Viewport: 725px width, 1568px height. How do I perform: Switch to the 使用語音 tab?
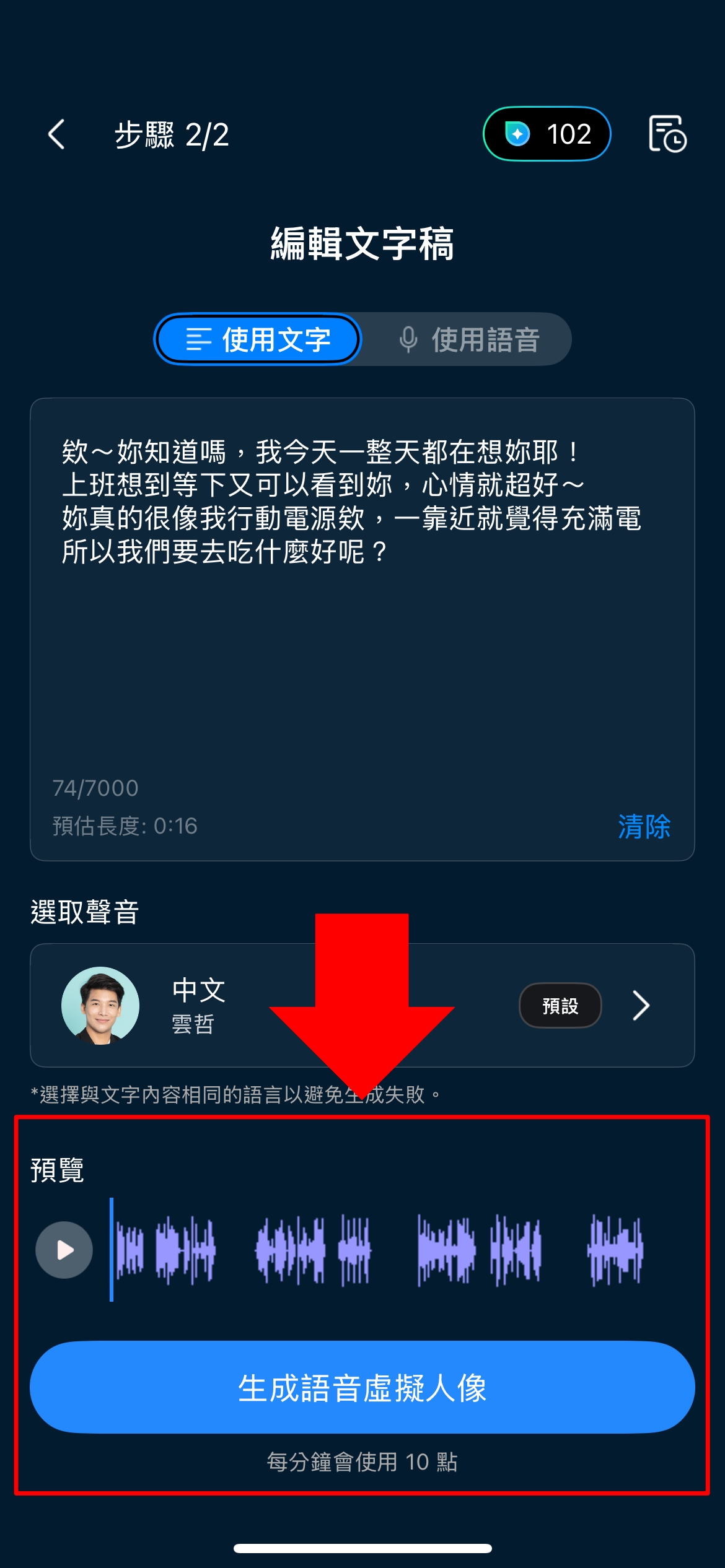click(x=468, y=339)
